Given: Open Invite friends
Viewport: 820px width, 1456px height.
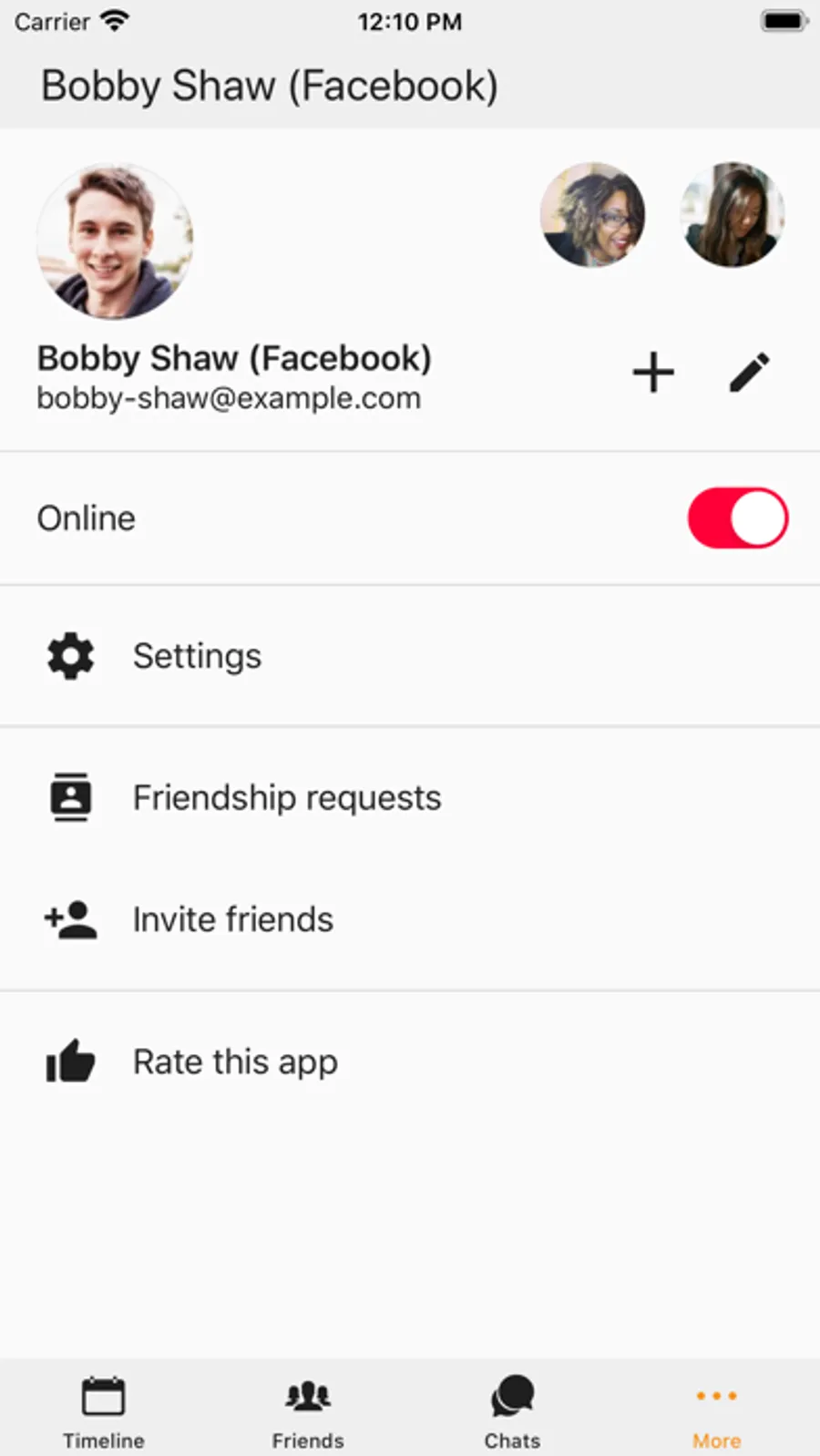Looking at the screenshot, I should 232,919.
